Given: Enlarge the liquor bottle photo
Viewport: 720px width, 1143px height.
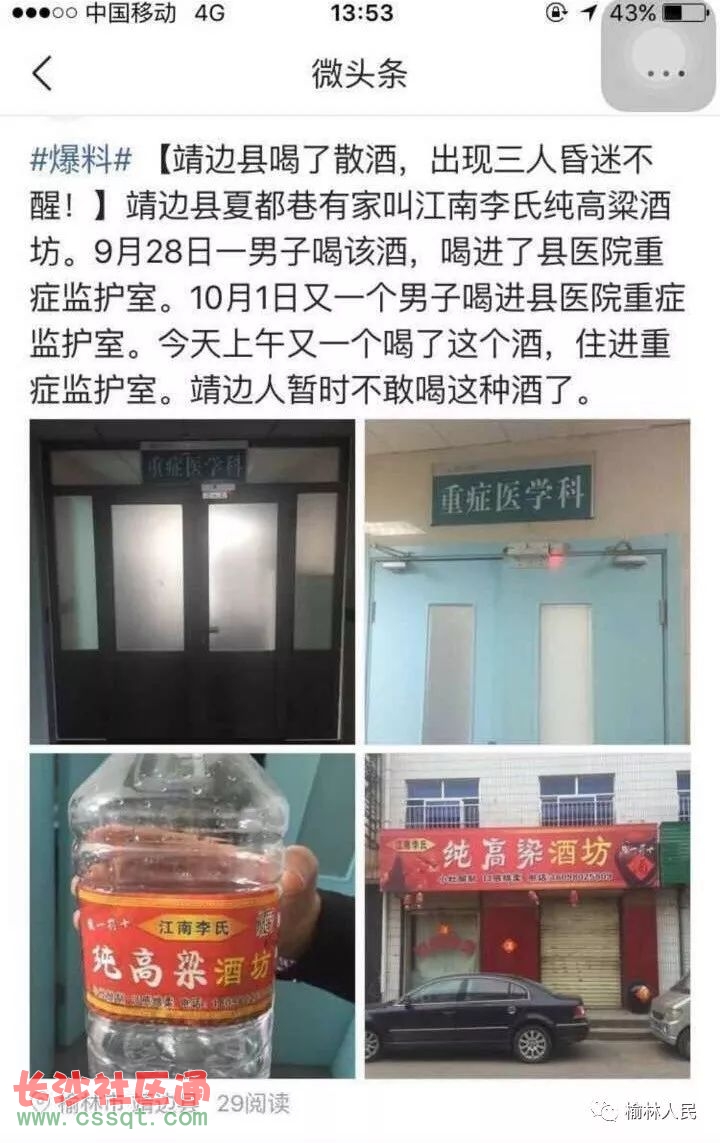Looking at the screenshot, I should [192, 915].
